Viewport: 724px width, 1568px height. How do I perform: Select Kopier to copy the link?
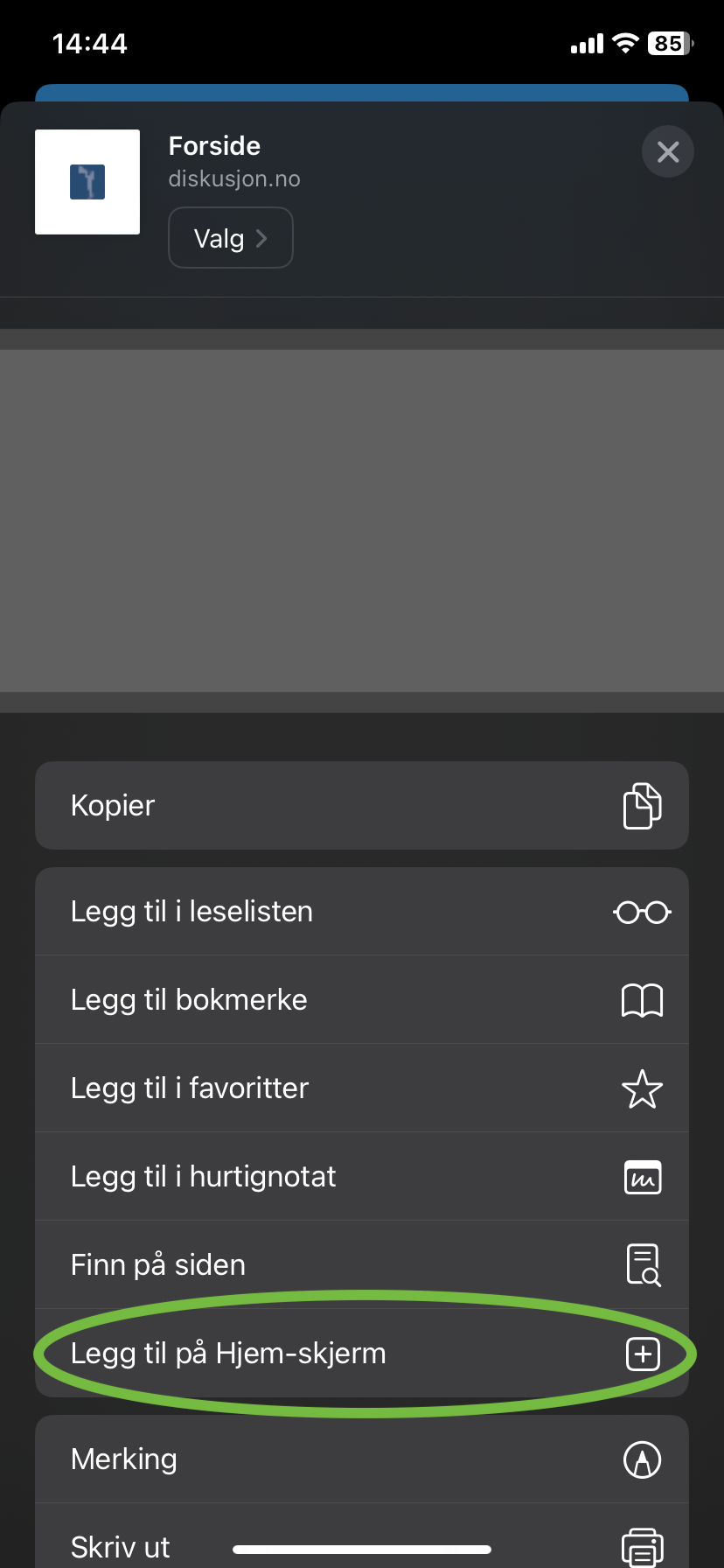coord(362,805)
